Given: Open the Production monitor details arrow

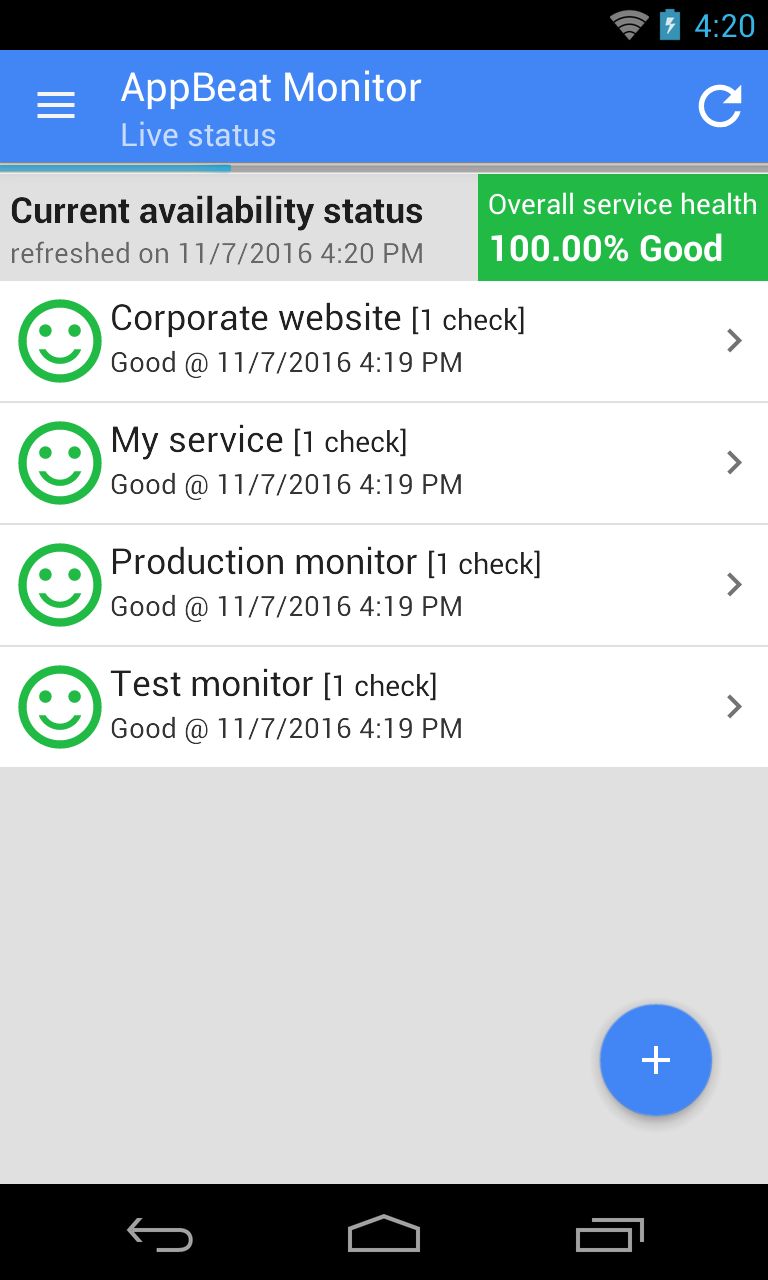Looking at the screenshot, I should coord(734,585).
